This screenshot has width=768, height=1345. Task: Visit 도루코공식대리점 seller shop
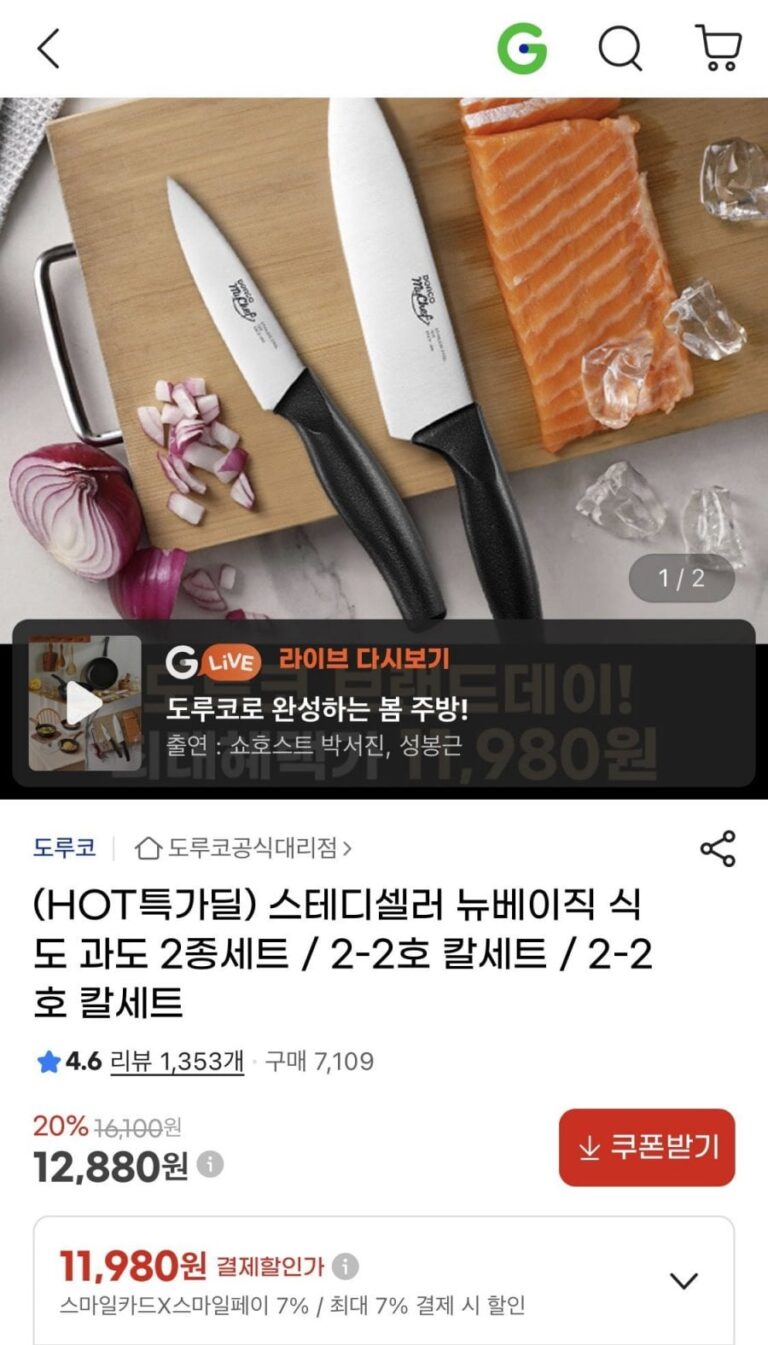pos(245,848)
